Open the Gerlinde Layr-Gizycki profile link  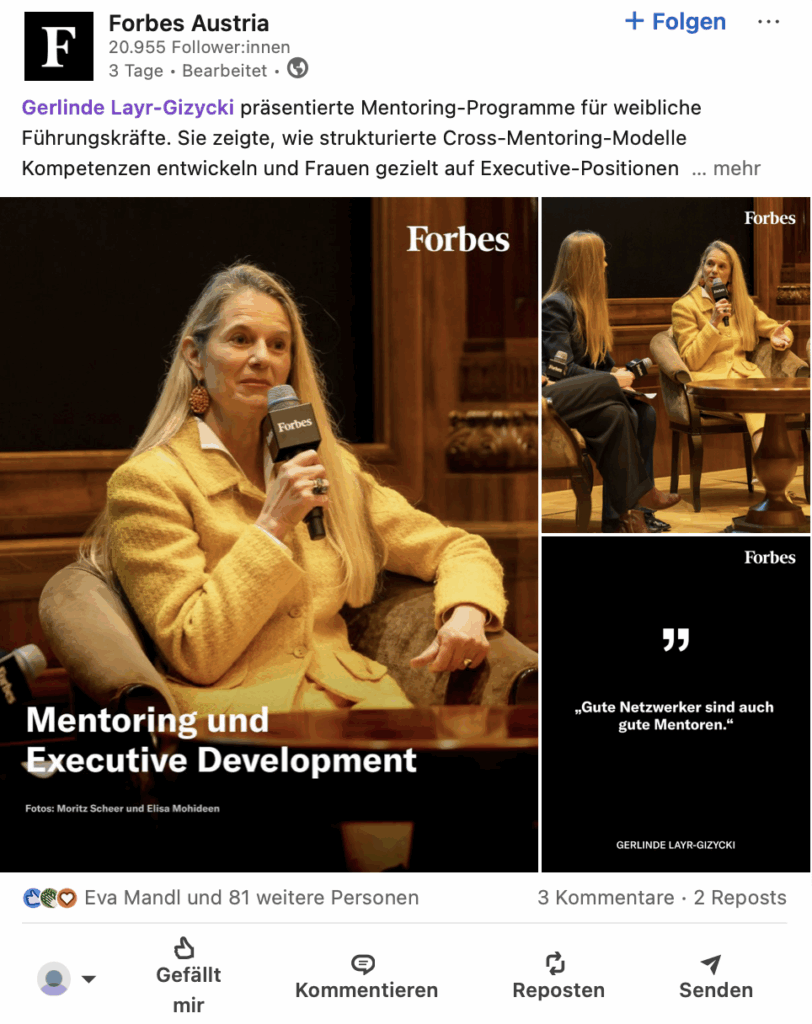point(127,107)
